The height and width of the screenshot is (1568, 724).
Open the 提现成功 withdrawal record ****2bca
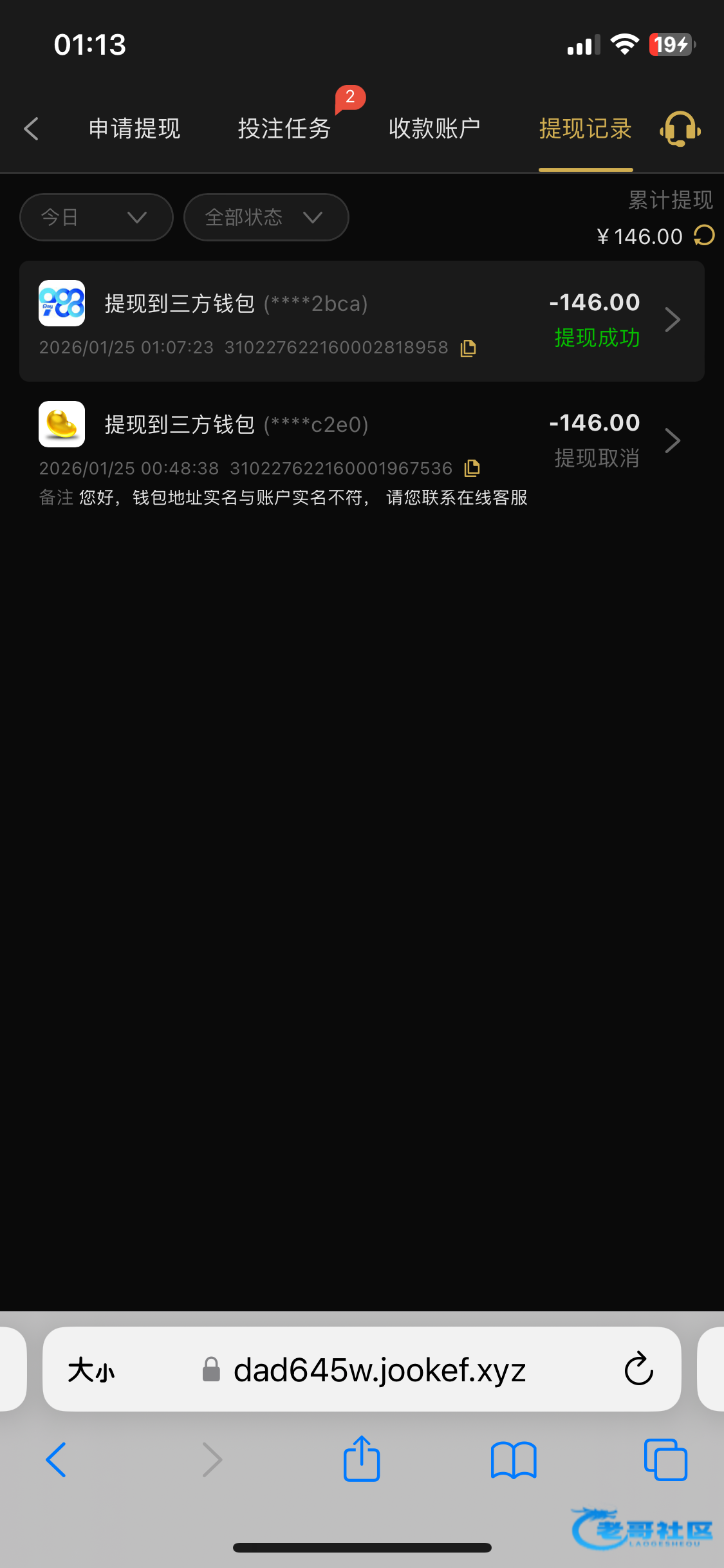[x=362, y=321]
